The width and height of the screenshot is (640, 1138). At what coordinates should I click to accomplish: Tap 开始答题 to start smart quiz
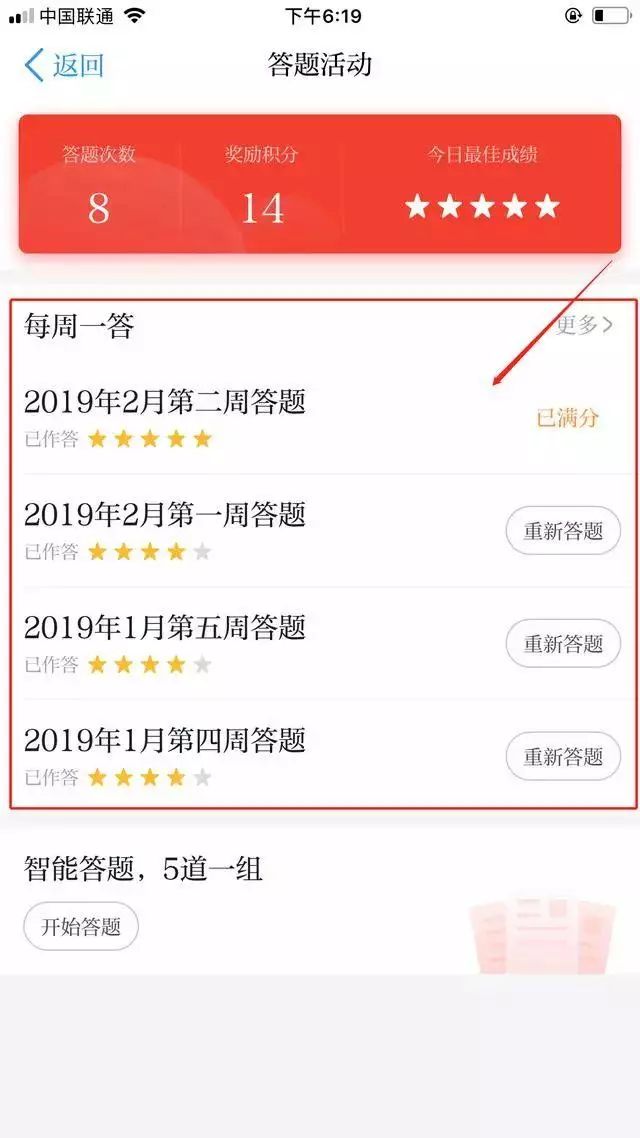coord(81,927)
